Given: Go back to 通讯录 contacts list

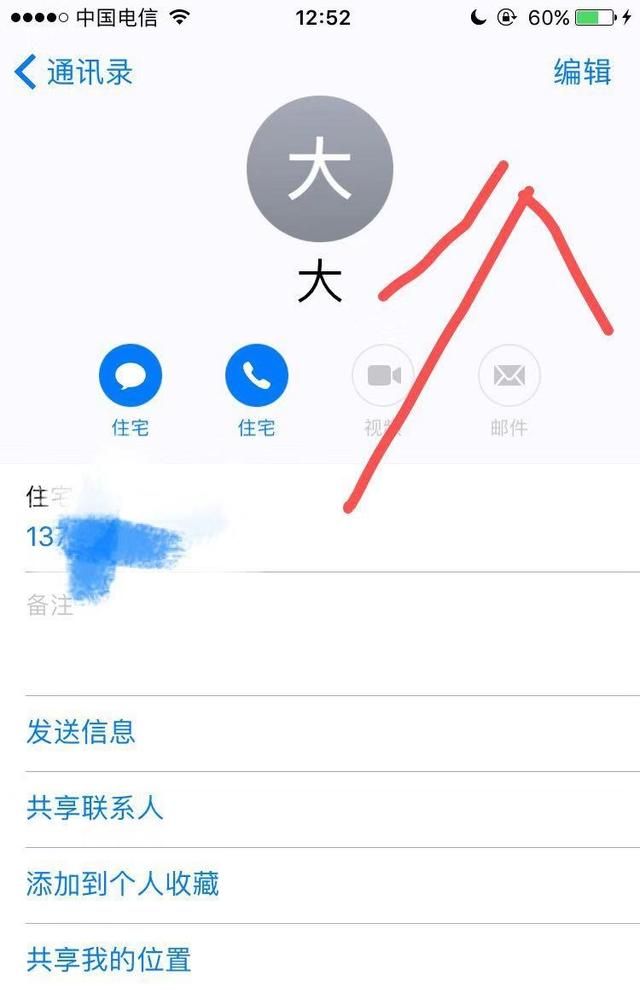Looking at the screenshot, I should [x=74, y=73].
